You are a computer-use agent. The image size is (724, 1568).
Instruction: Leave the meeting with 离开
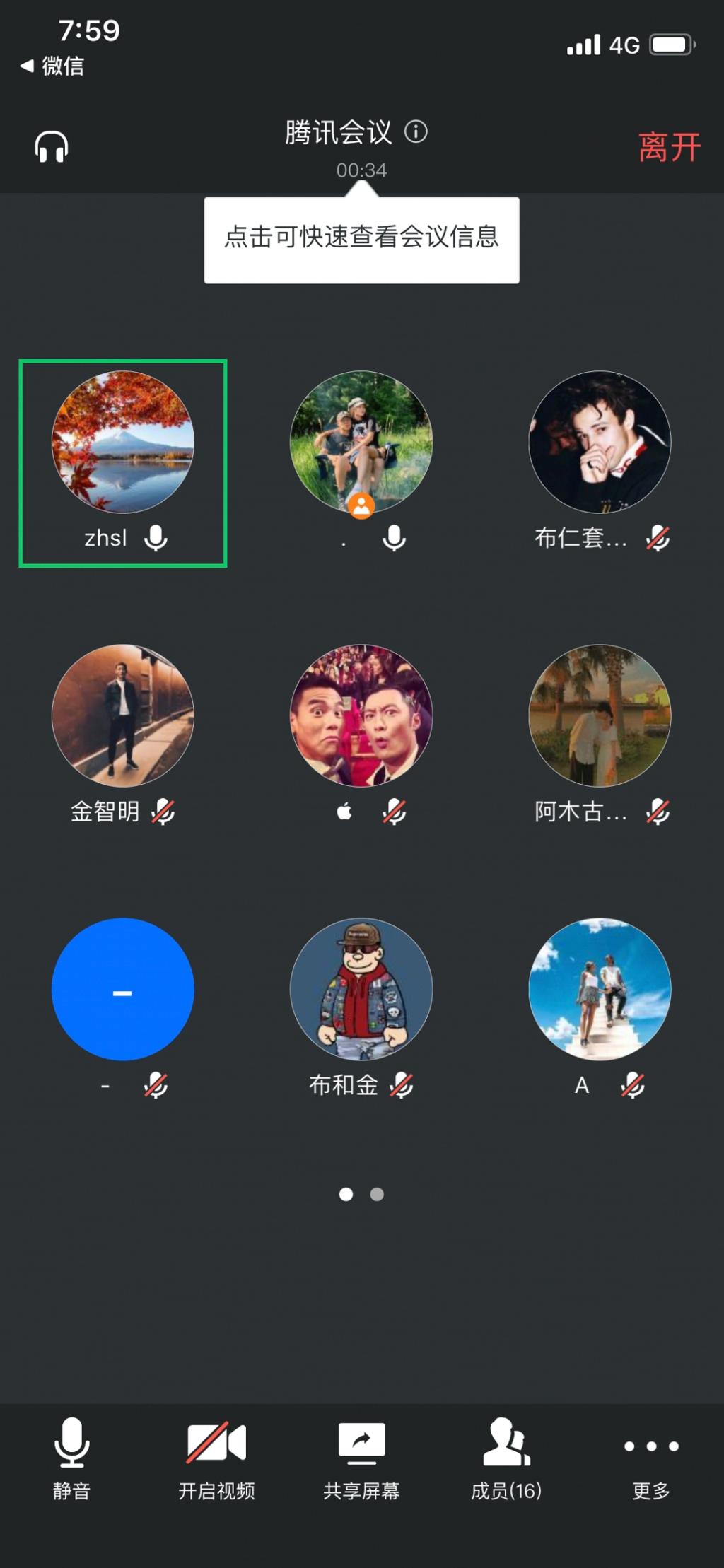668,147
